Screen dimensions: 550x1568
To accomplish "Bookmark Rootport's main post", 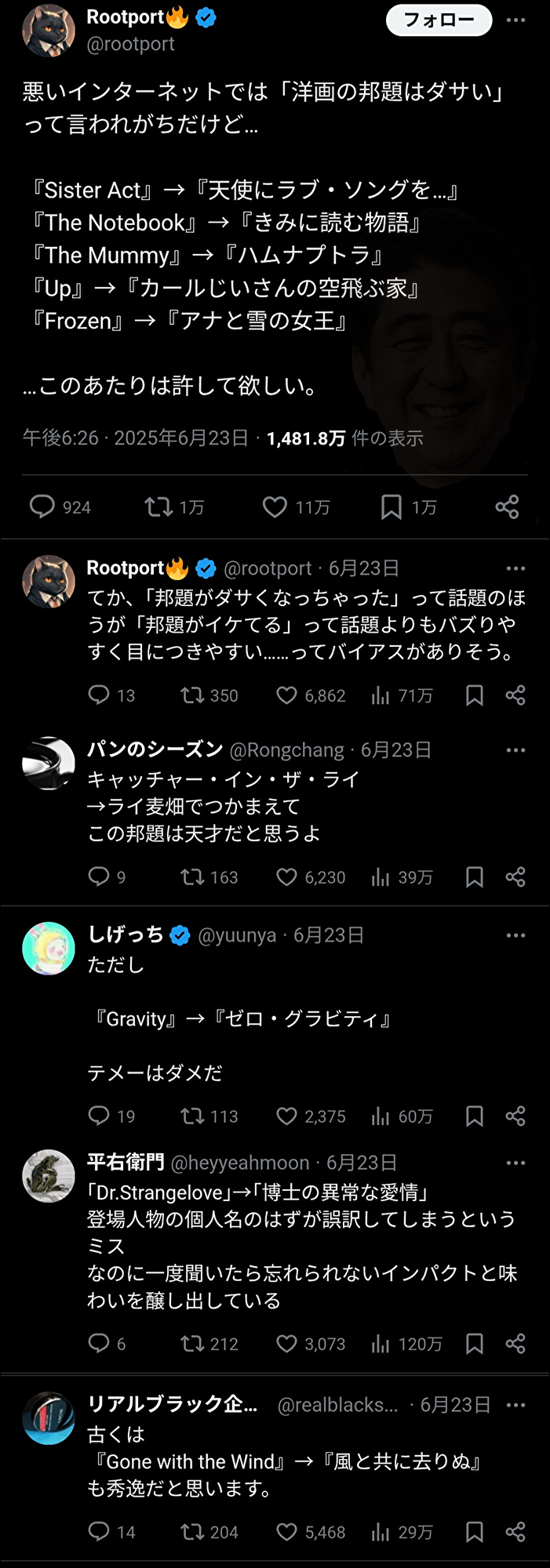I will coord(391,506).
